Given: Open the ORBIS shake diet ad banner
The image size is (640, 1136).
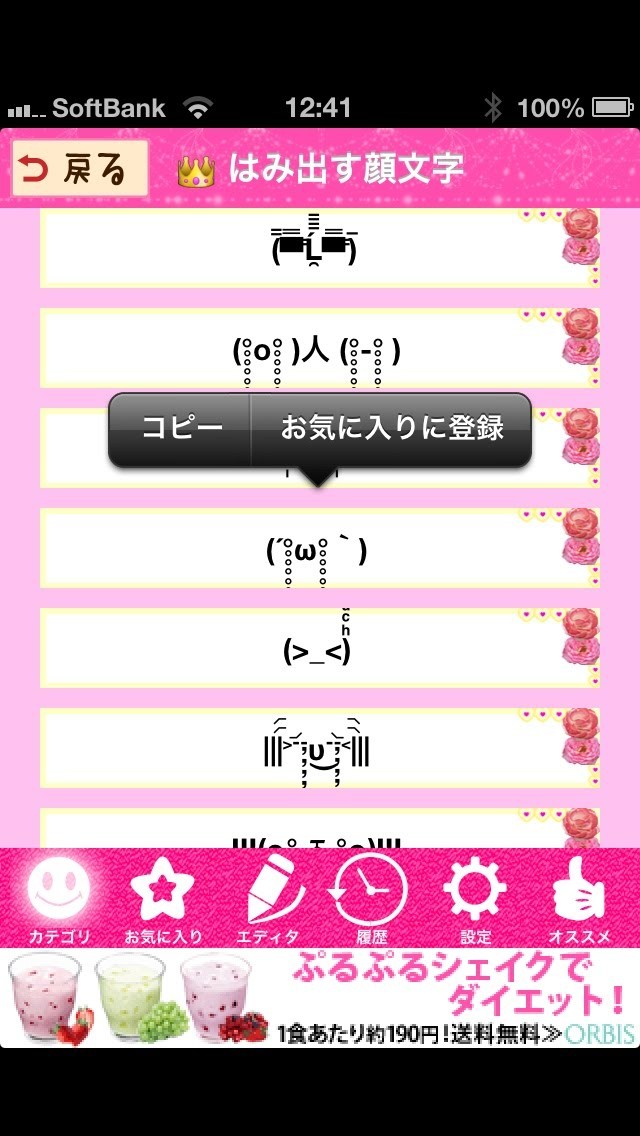Looking at the screenshot, I should [320, 997].
